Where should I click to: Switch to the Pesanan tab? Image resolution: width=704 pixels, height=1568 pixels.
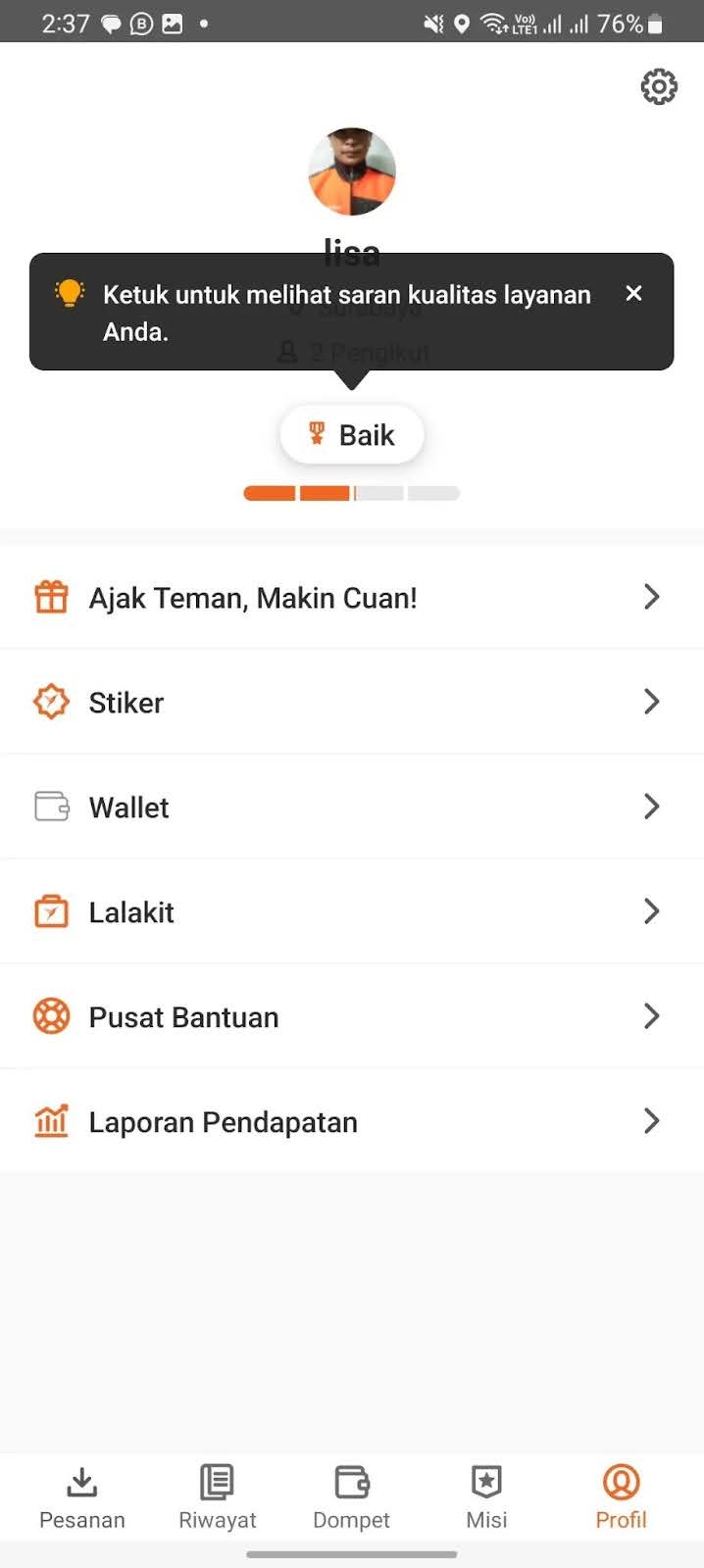pos(82,1498)
